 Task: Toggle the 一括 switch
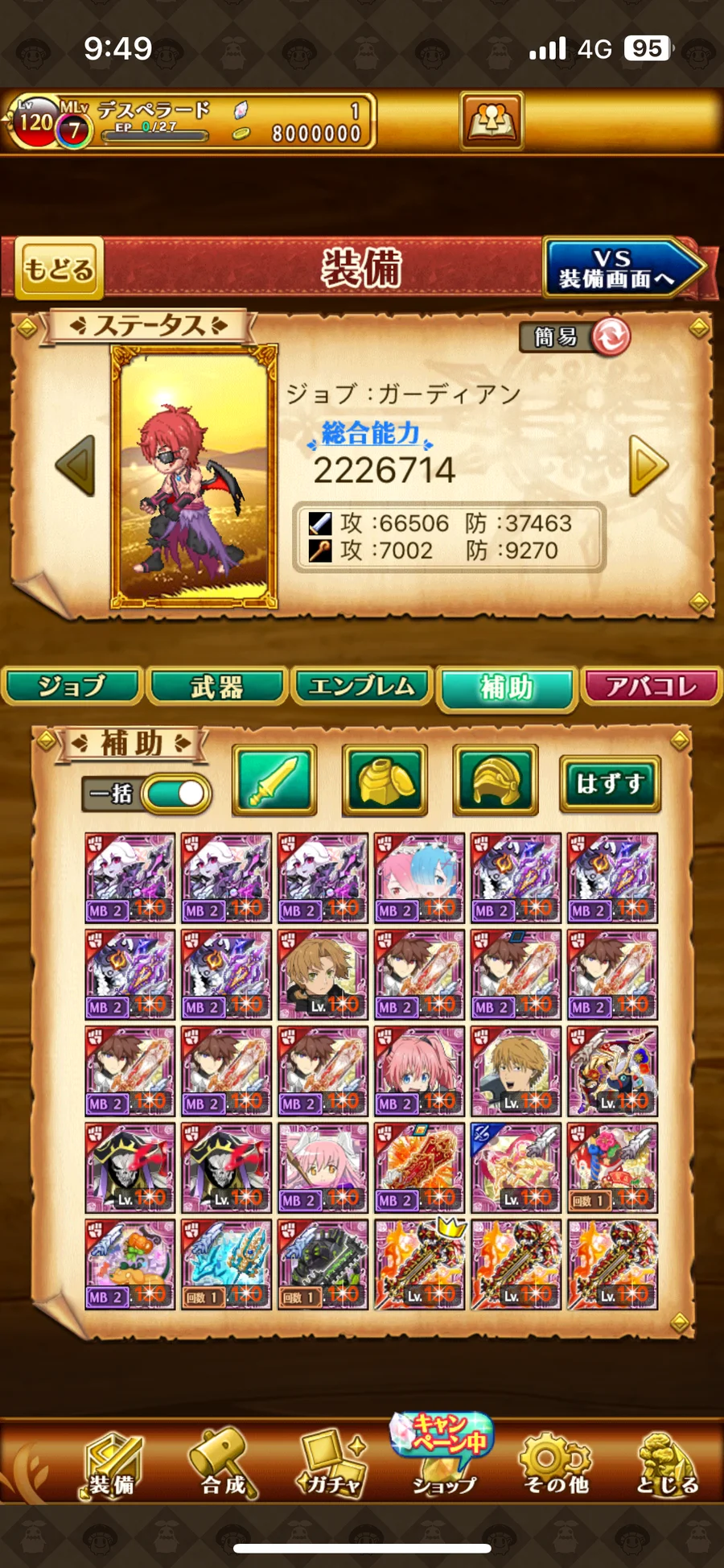(x=176, y=794)
